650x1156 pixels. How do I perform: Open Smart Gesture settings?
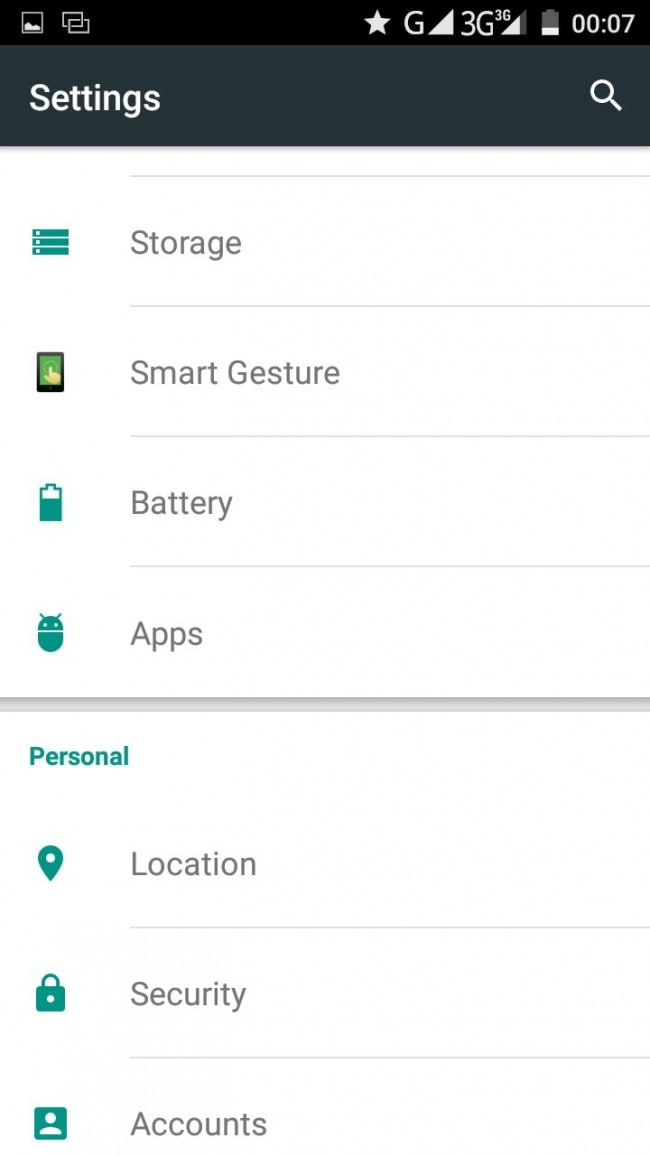(235, 373)
